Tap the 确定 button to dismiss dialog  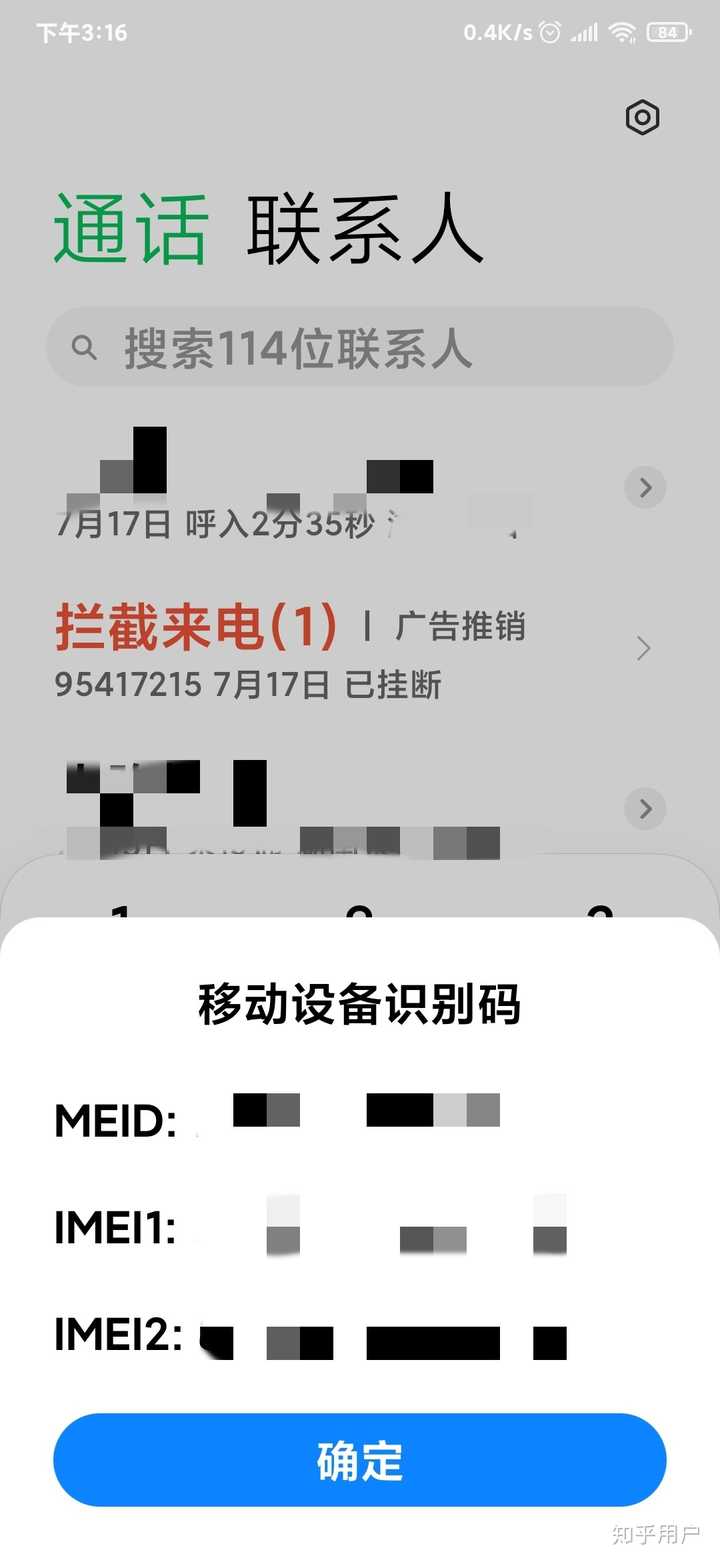click(359, 1460)
